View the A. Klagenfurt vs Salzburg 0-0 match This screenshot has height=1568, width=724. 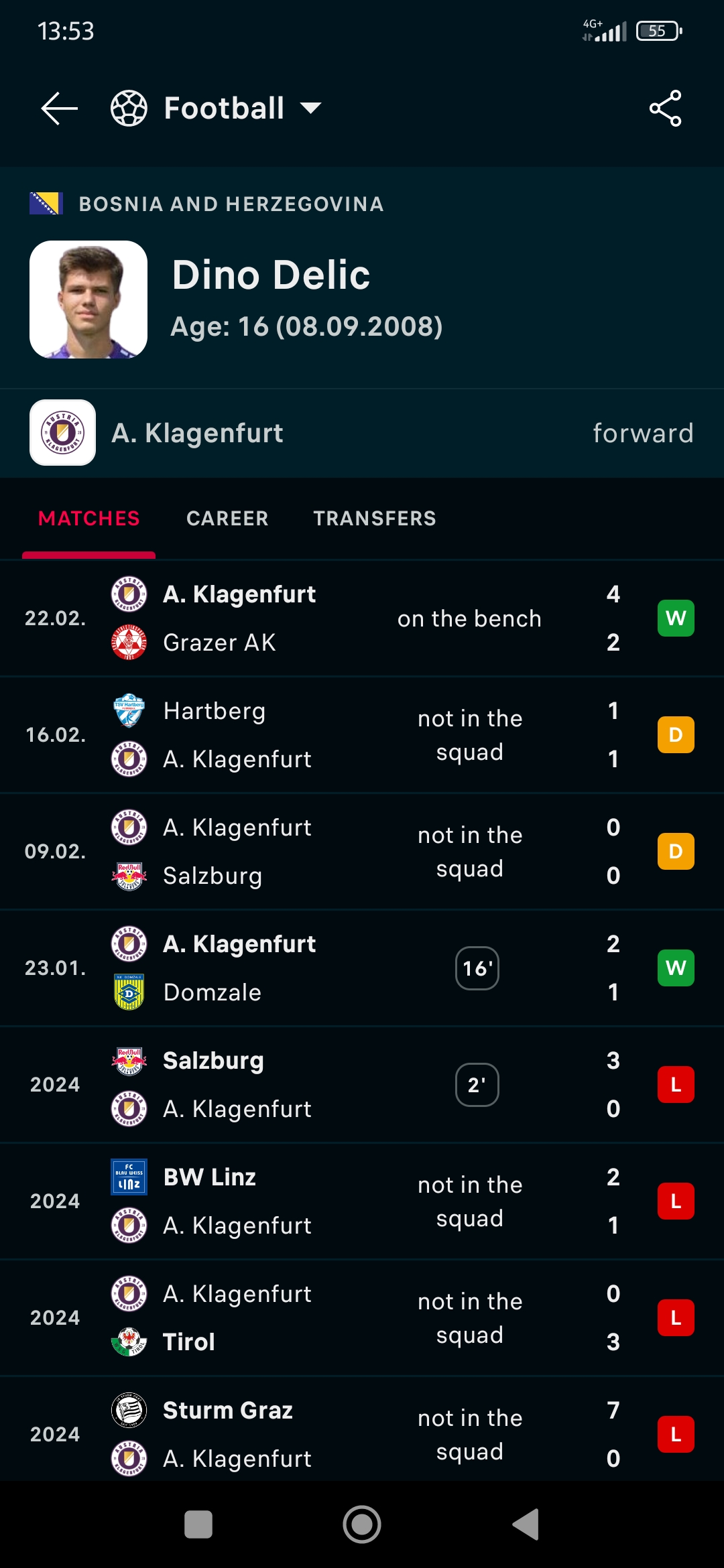point(362,852)
